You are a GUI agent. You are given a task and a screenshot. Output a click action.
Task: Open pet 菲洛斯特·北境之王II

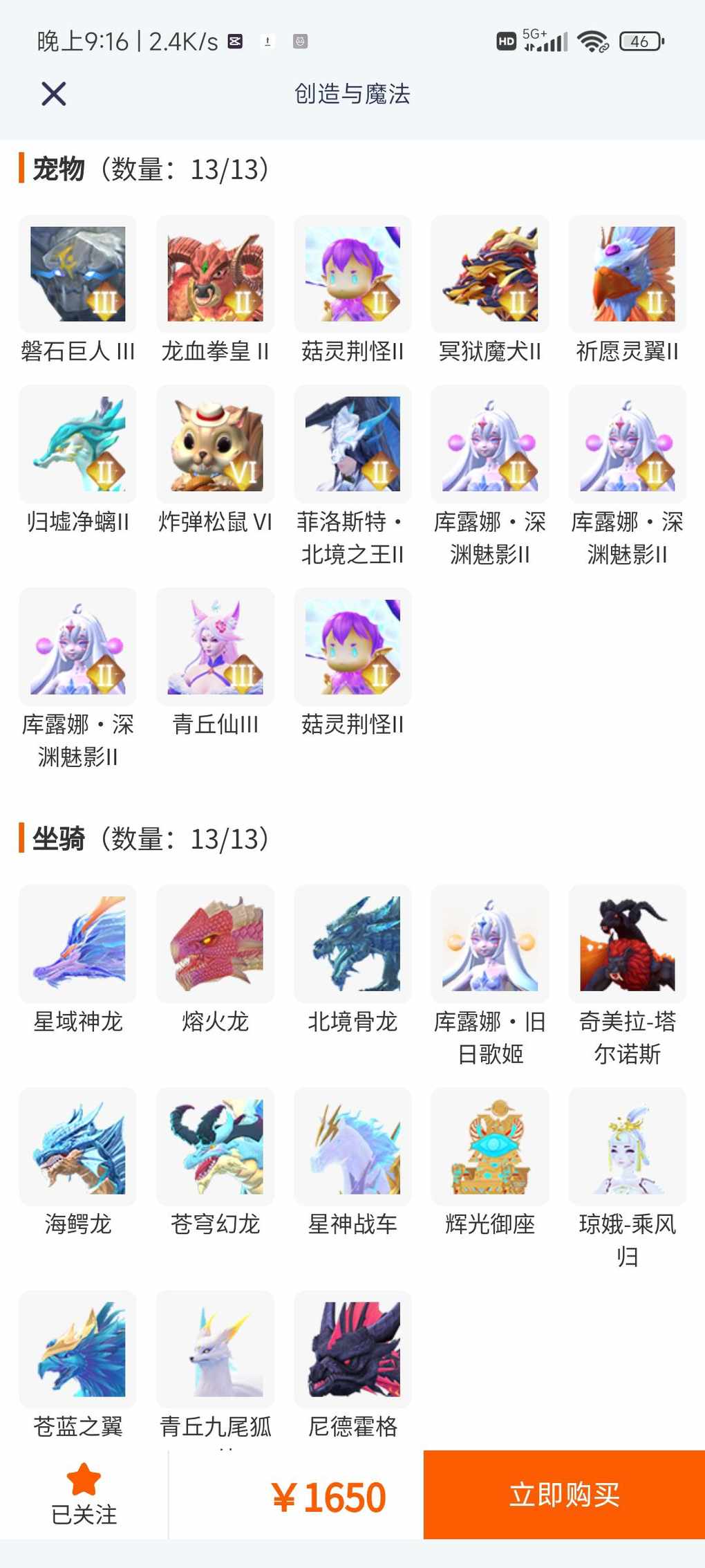click(352, 444)
